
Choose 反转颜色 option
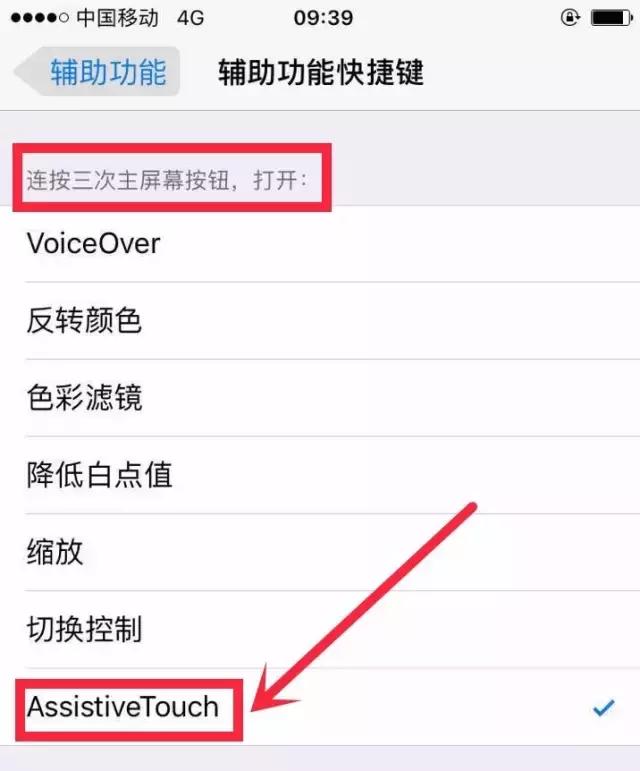click(x=320, y=321)
